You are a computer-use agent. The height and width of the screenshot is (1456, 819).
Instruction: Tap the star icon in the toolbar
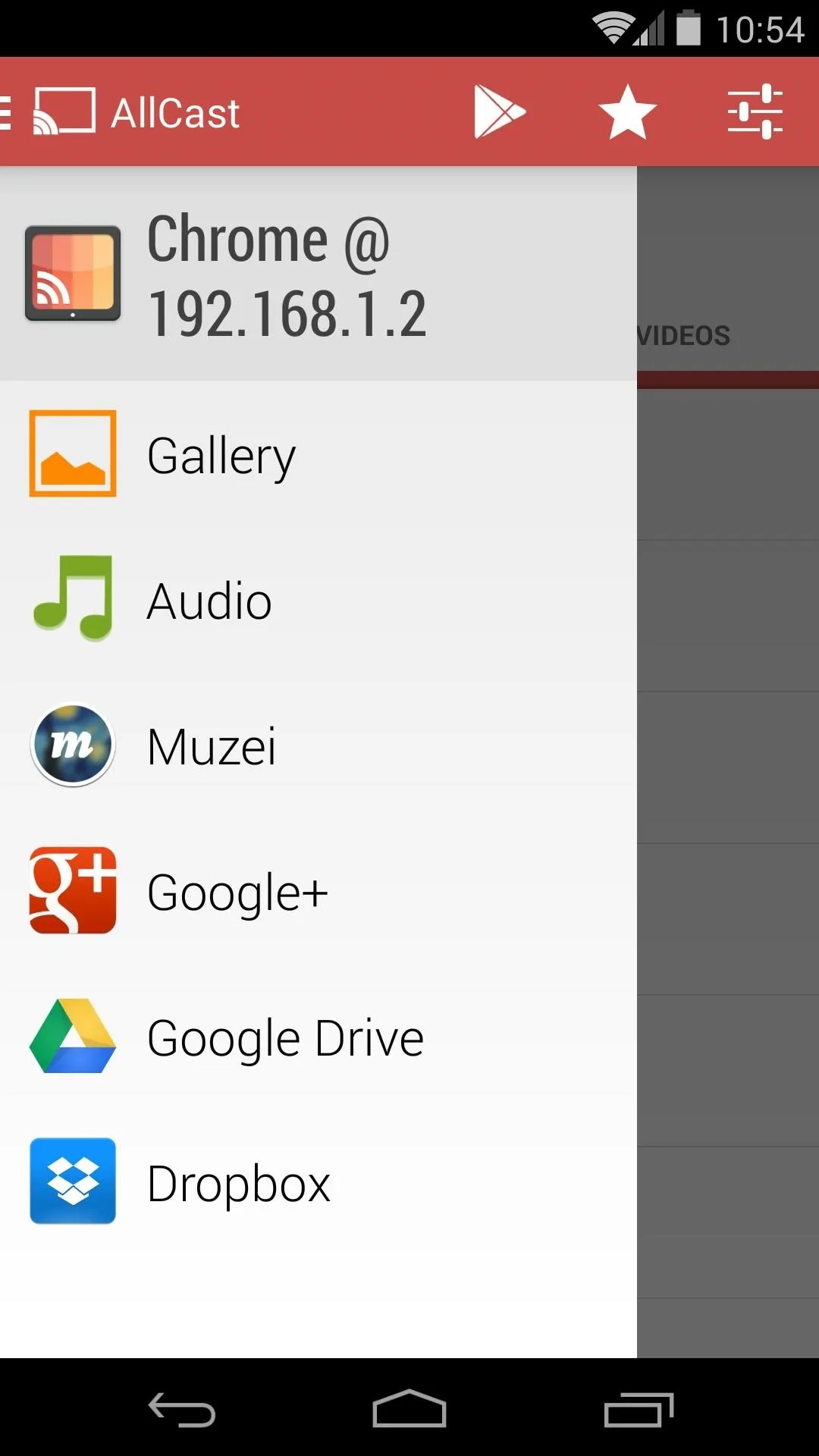click(627, 112)
